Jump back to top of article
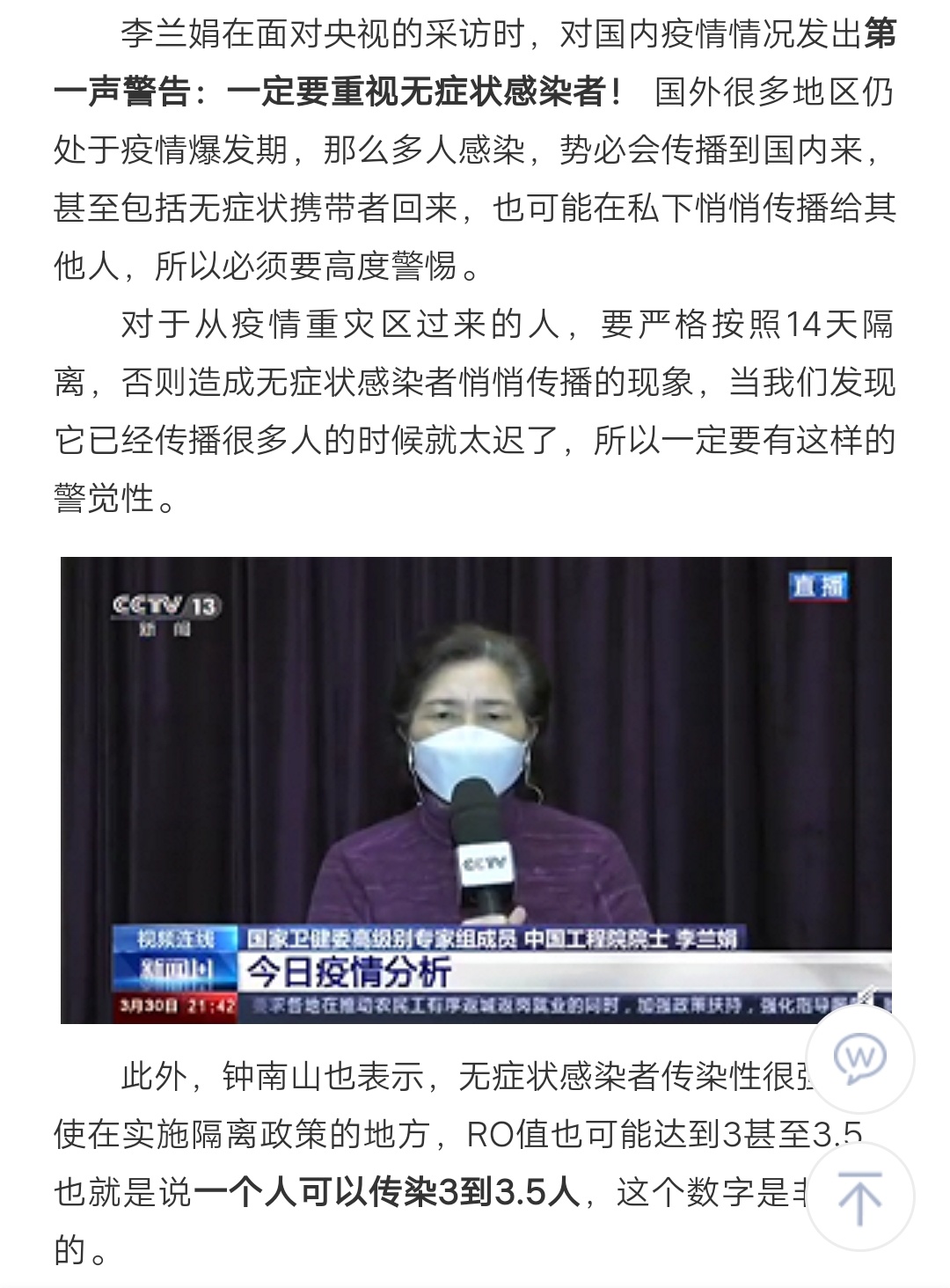The height and width of the screenshot is (1288, 950). [x=859, y=1197]
